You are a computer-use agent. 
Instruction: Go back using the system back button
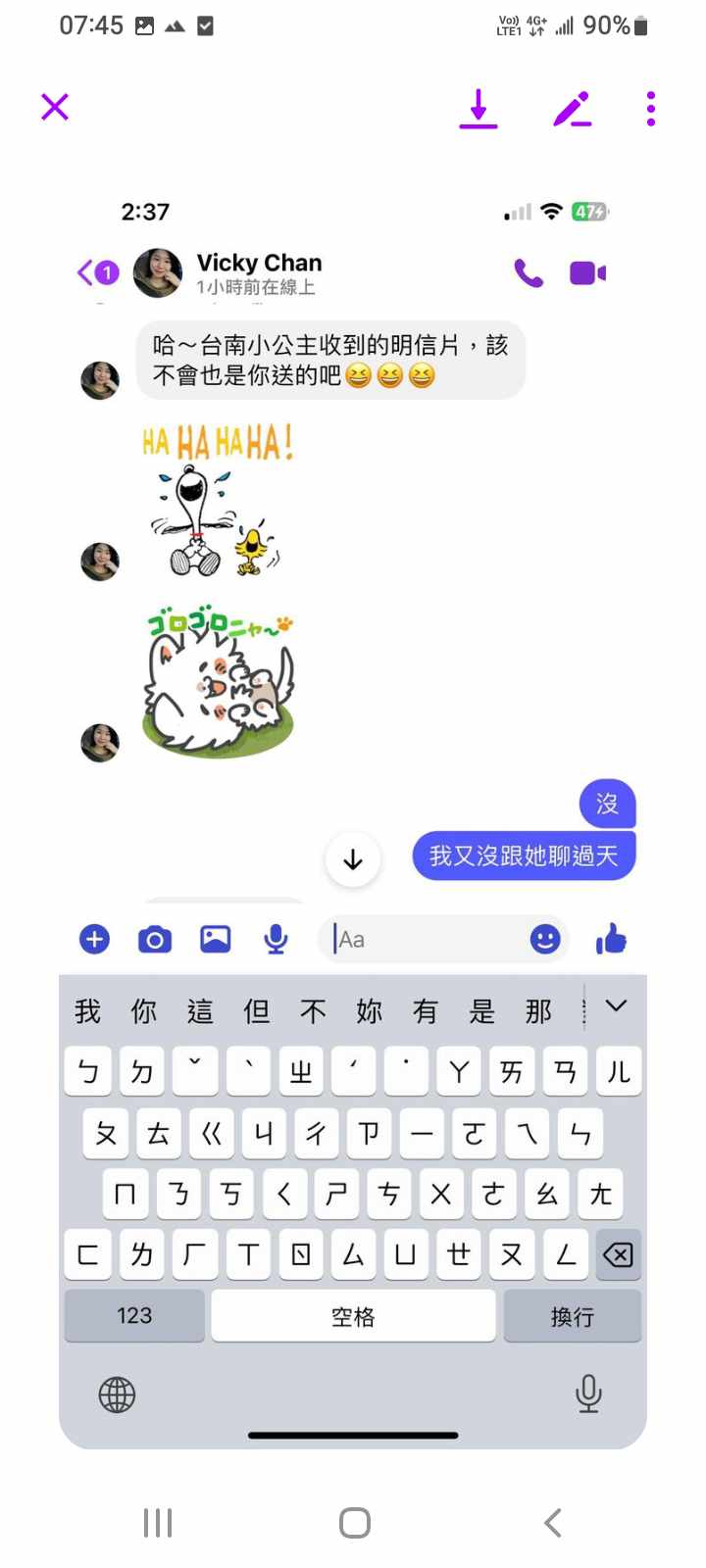point(553,1523)
